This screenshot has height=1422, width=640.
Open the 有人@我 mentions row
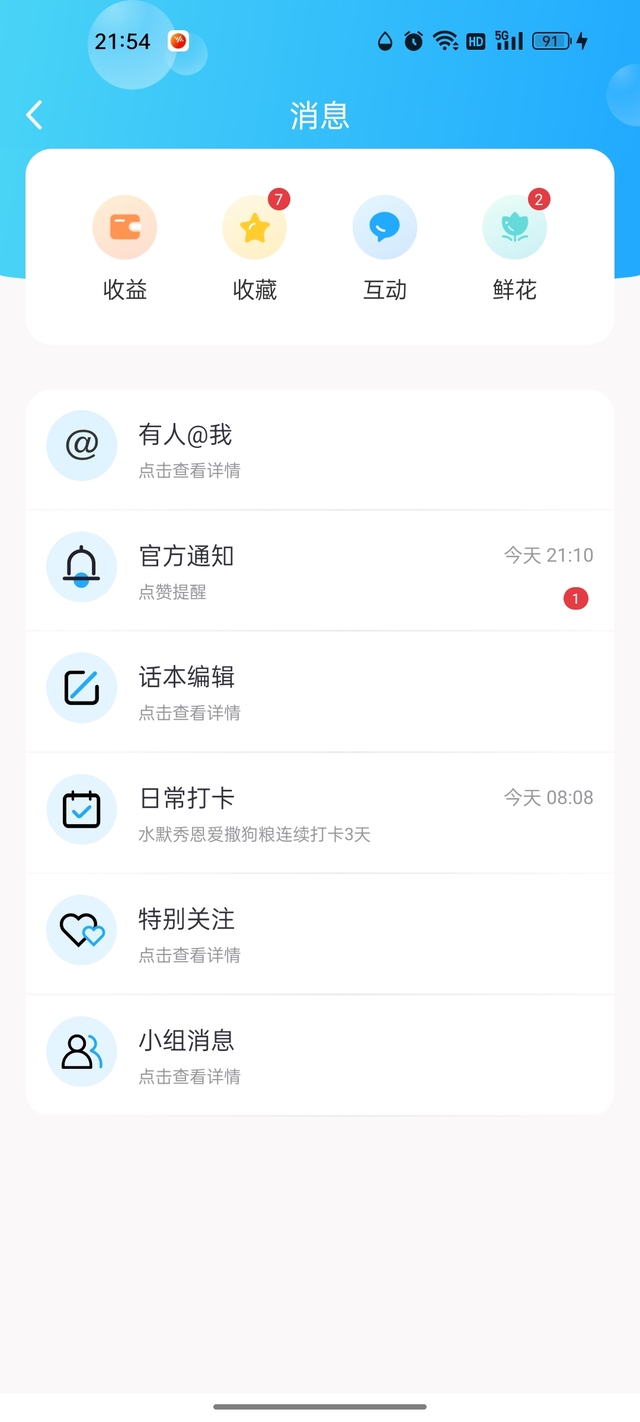click(x=320, y=449)
